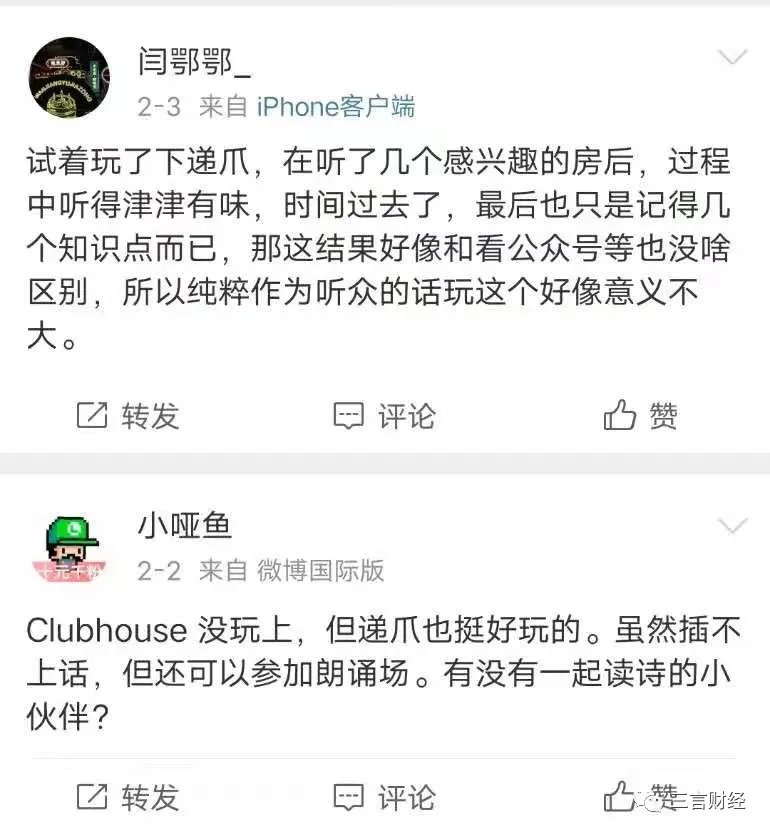This screenshot has height=834, width=770.
Task: Comment on 小哑鱼's post
Action: (x=384, y=797)
